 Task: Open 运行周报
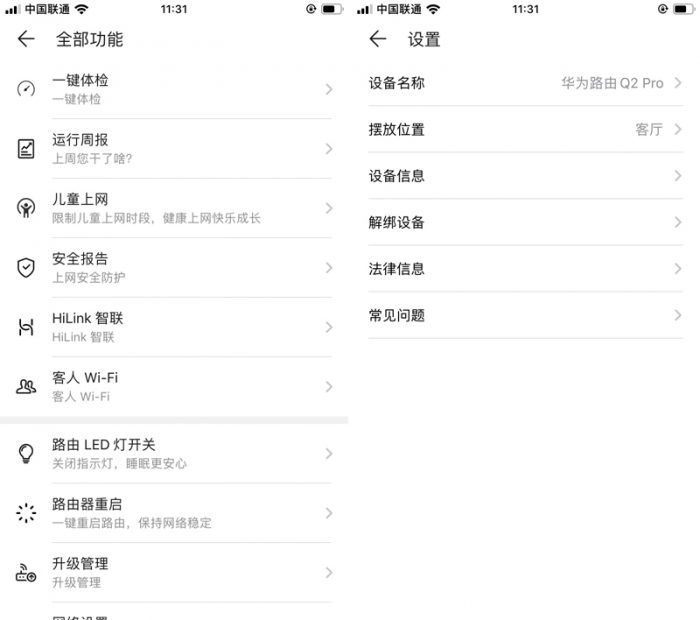[175, 148]
